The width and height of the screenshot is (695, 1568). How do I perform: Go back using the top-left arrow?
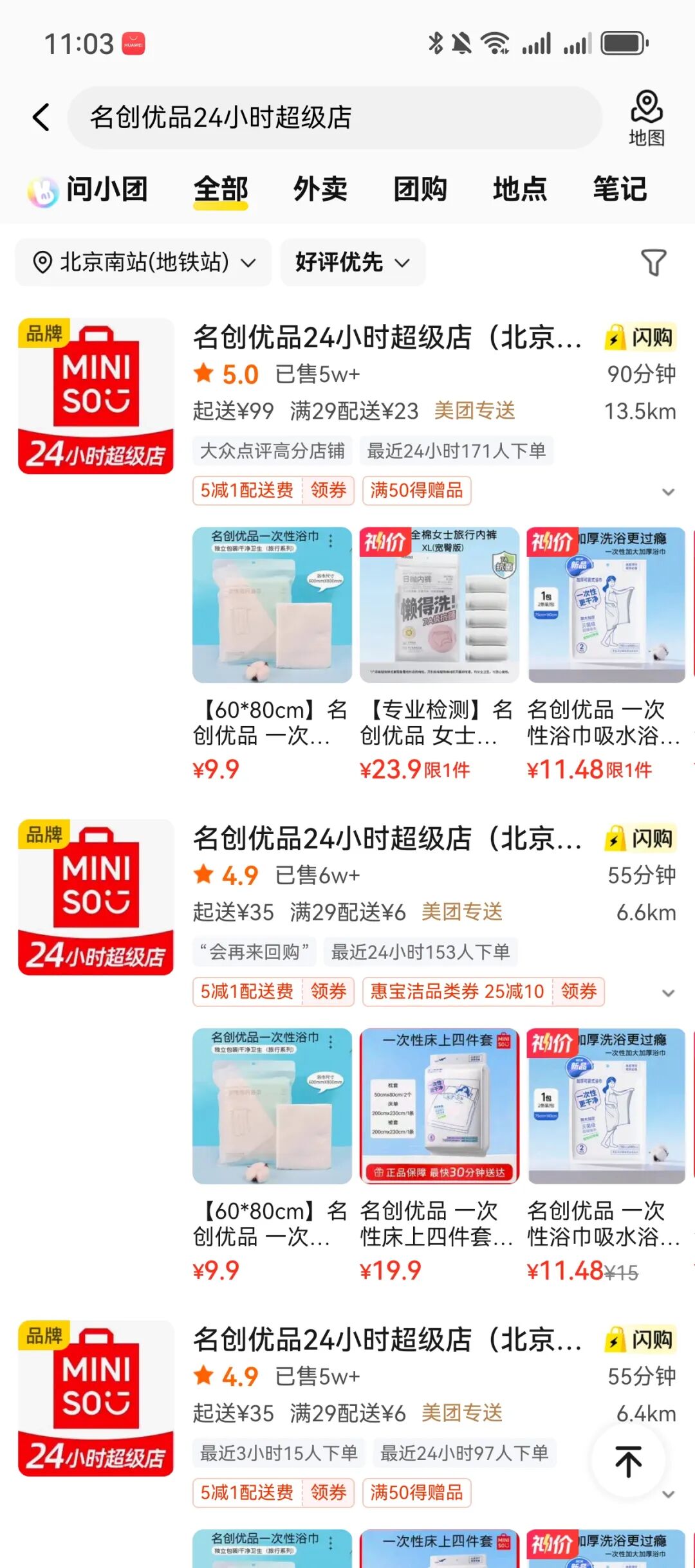coord(41,118)
